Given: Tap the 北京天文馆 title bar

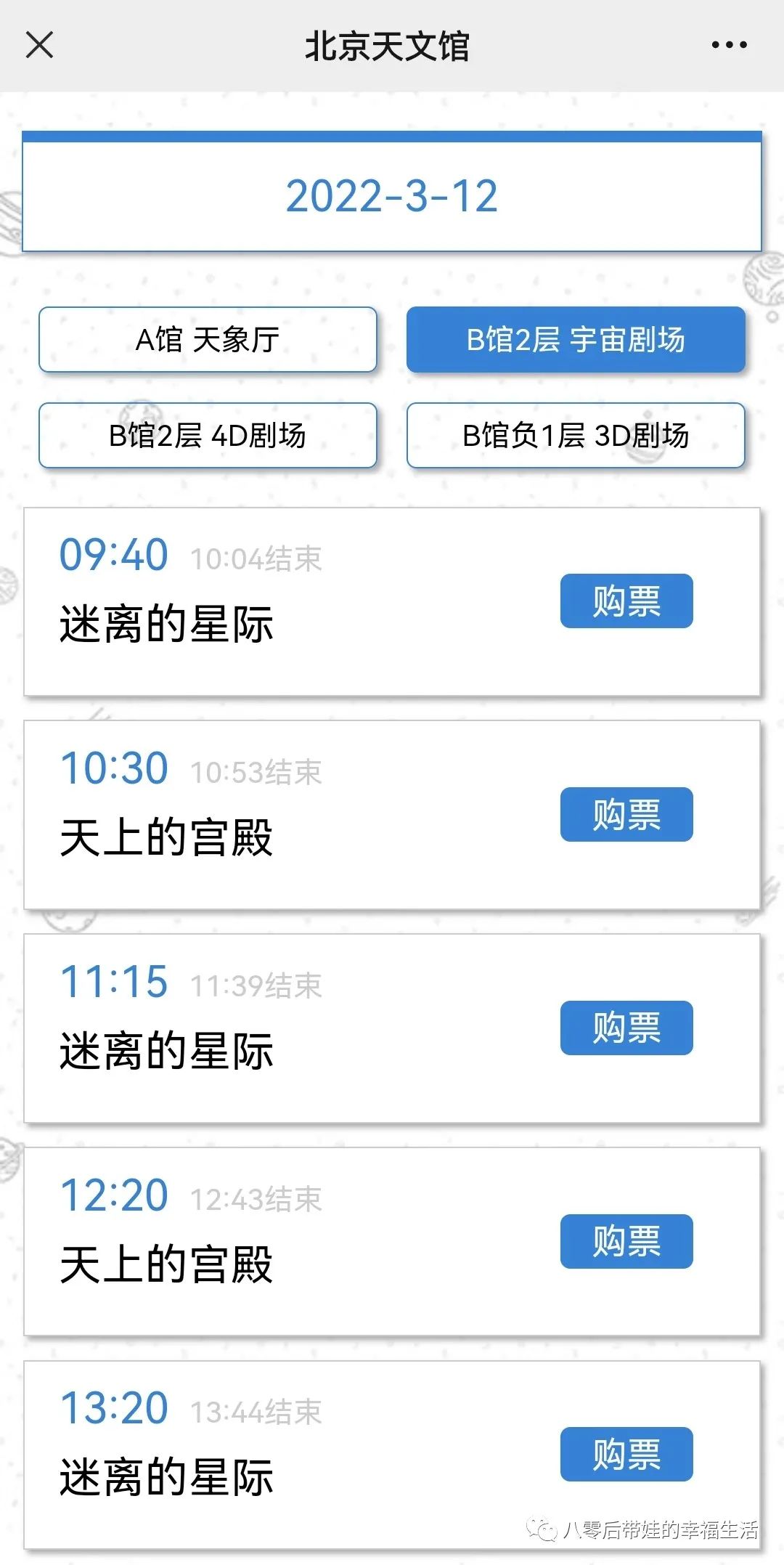Looking at the screenshot, I should pos(392,46).
